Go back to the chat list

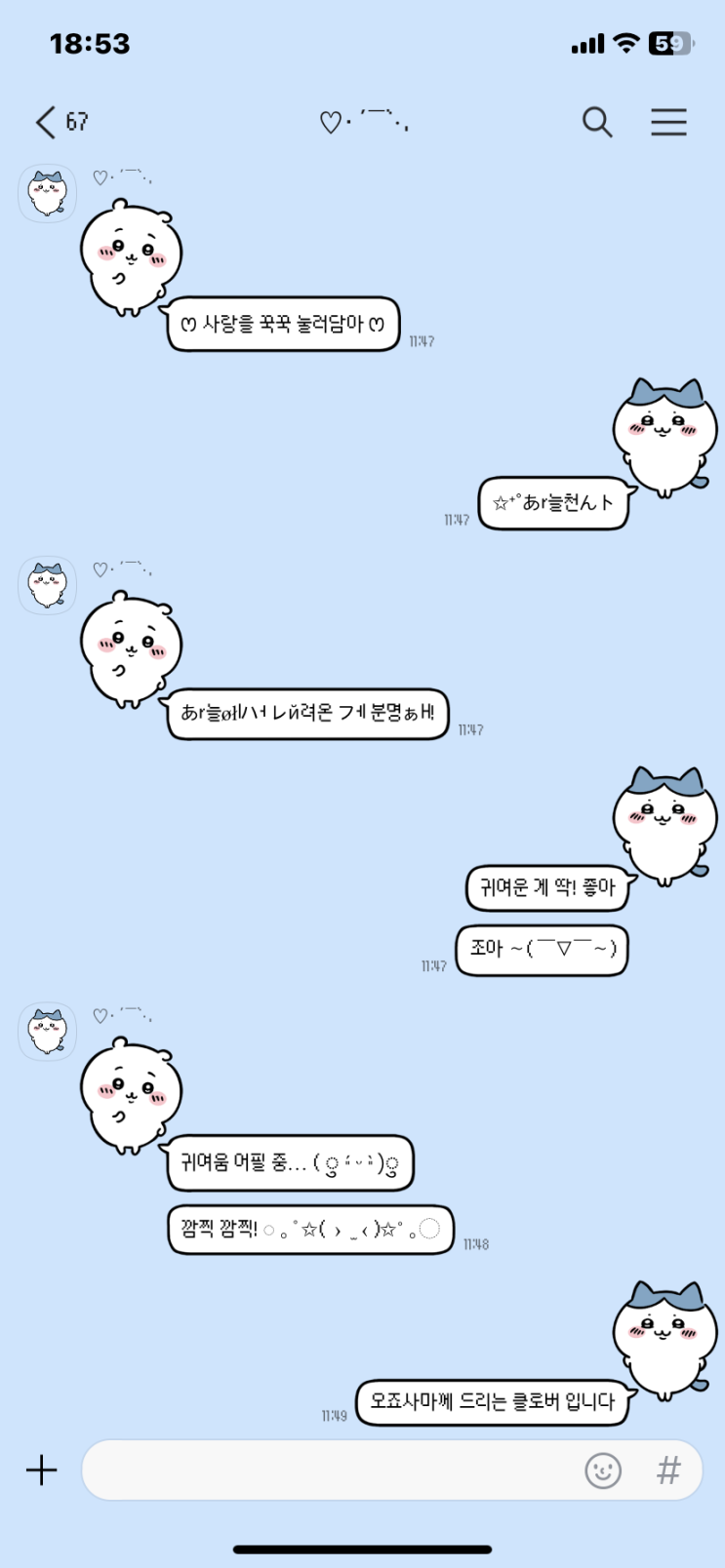[46, 122]
